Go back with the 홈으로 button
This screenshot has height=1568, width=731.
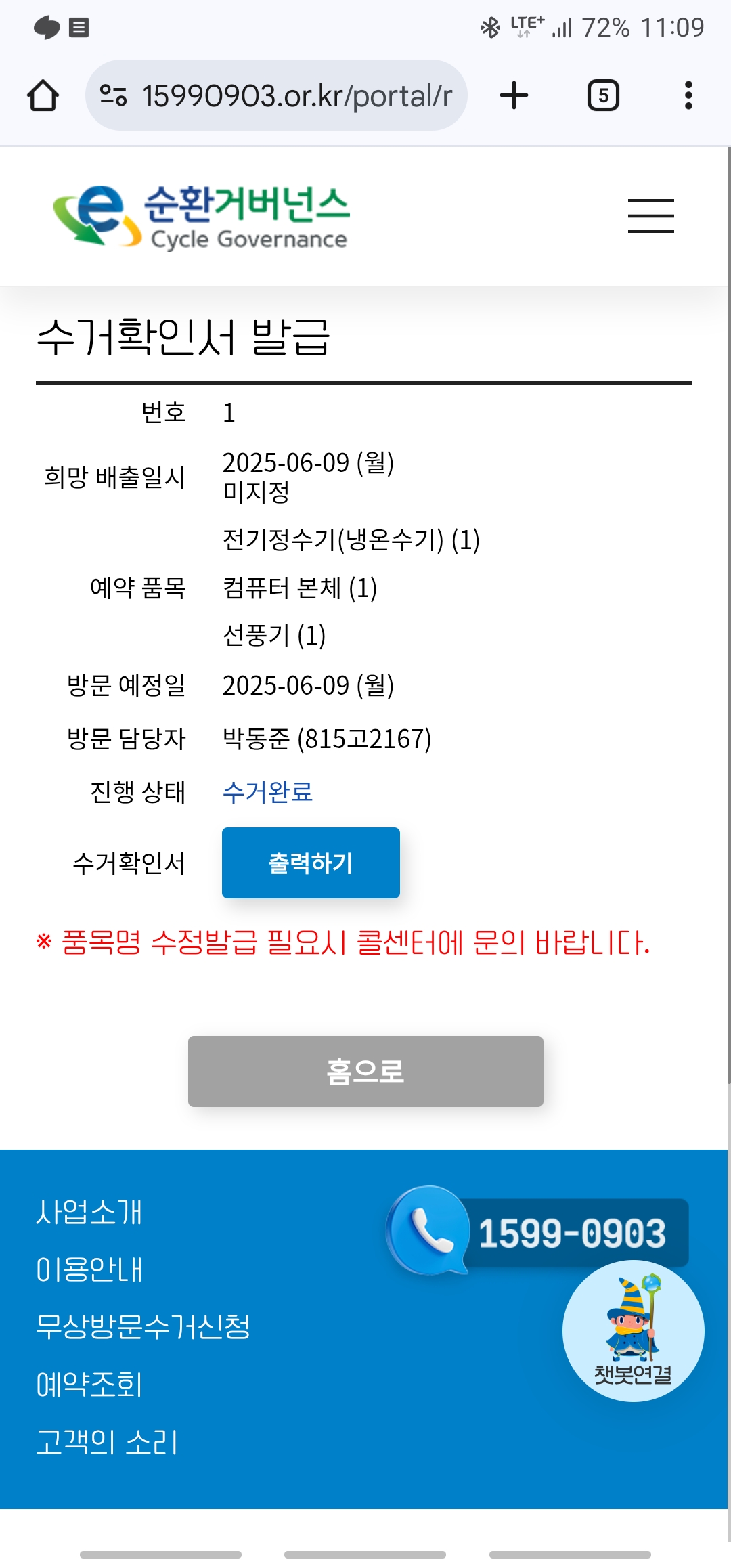[x=365, y=1071]
